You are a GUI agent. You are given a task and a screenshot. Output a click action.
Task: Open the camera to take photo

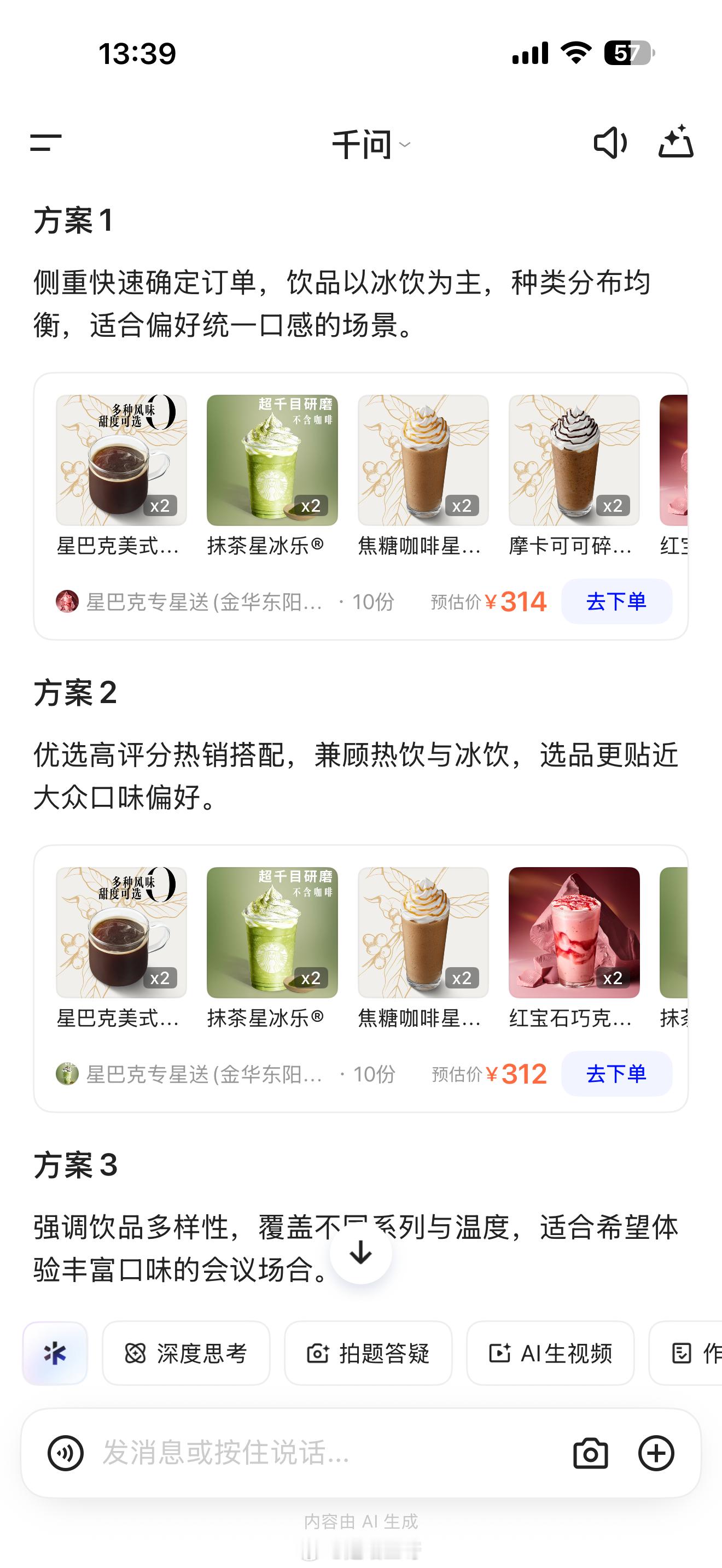point(591,1454)
